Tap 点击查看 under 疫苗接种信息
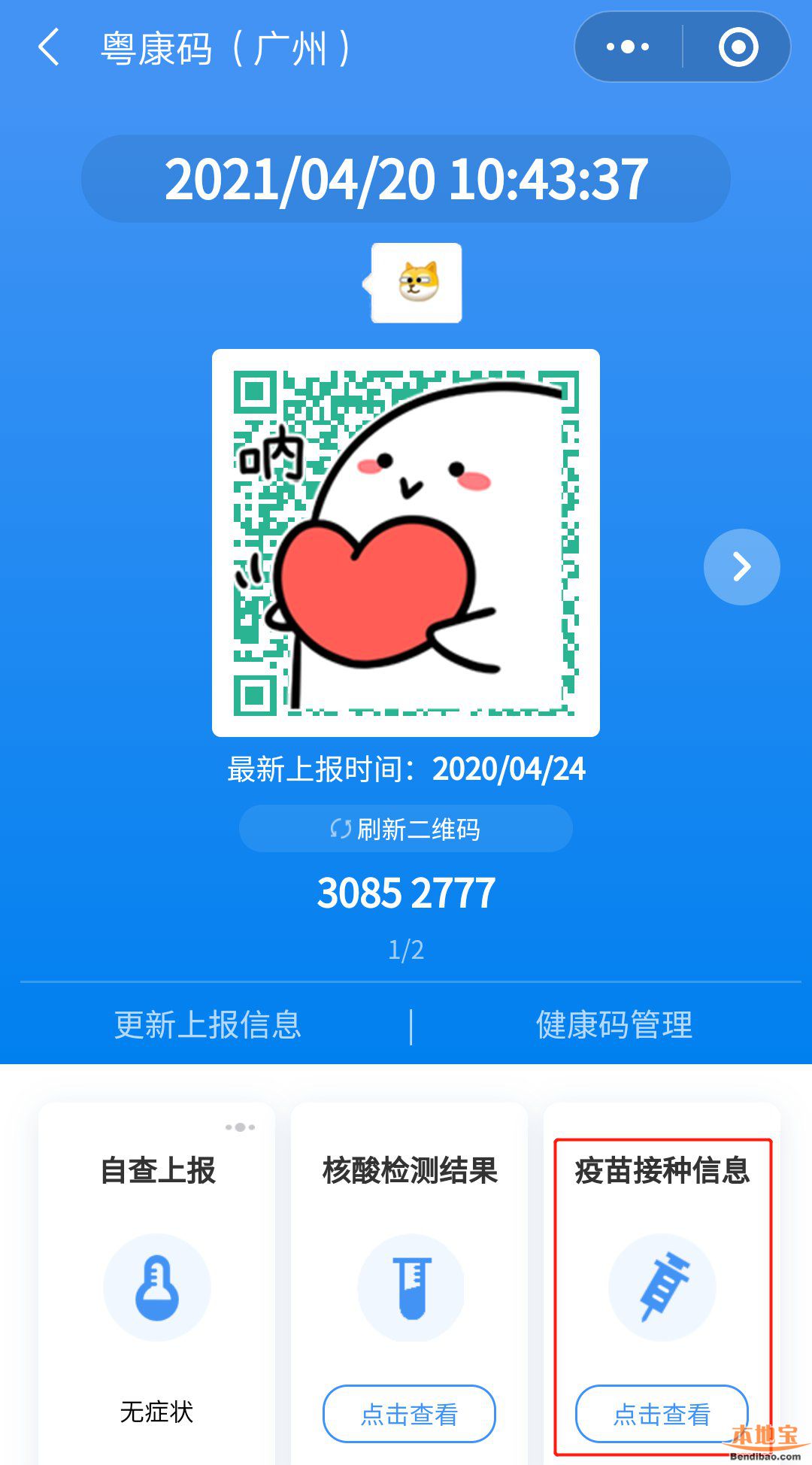This screenshot has width=812, height=1465. click(x=662, y=1414)
